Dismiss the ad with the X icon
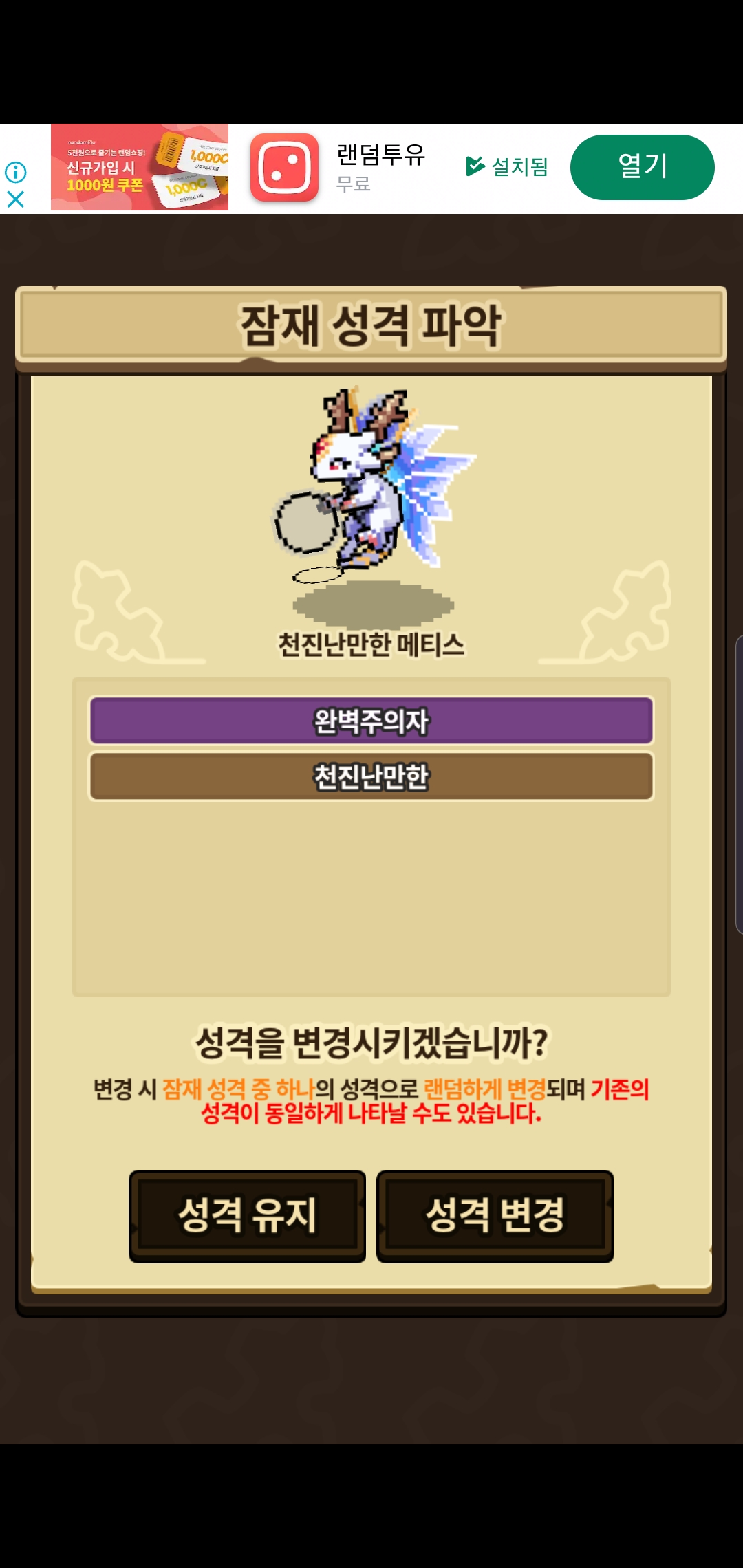Viewport: 743px width, 1568px height. click(x=15, y=199)
